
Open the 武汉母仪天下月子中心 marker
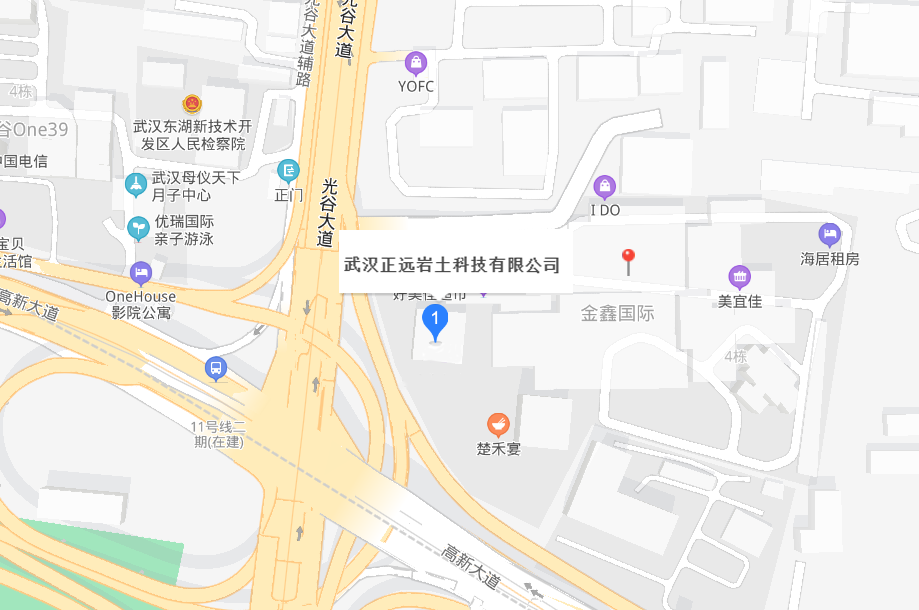[135, 185]
